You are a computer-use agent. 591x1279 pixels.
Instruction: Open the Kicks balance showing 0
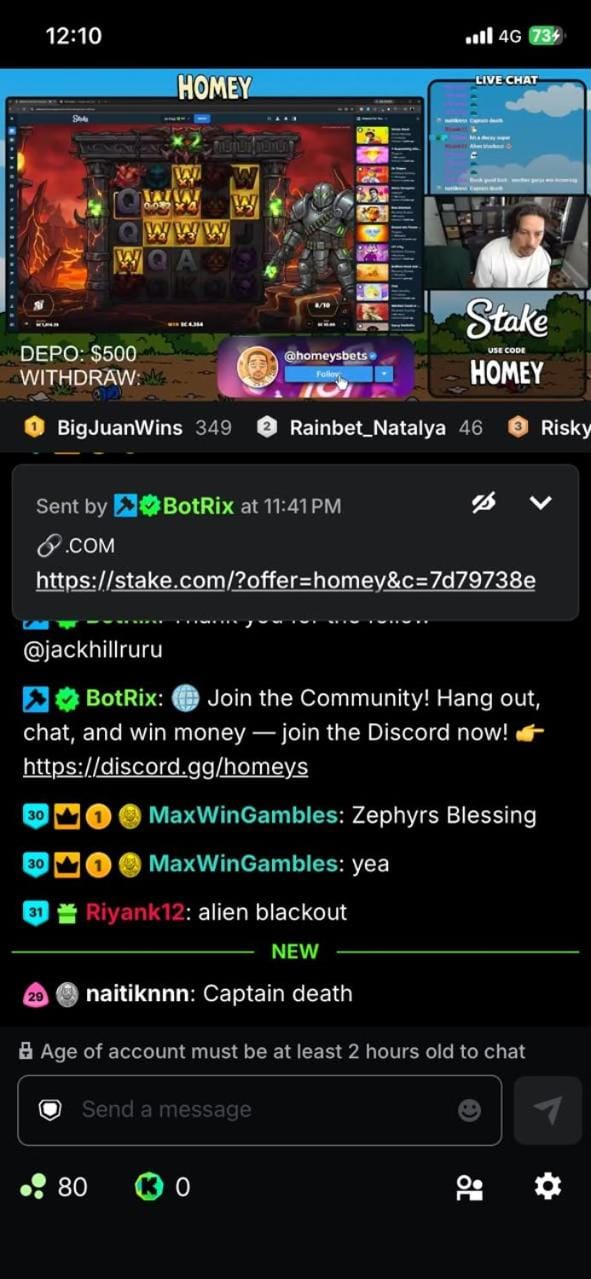pyautogui.click(x=162, y=1187)
